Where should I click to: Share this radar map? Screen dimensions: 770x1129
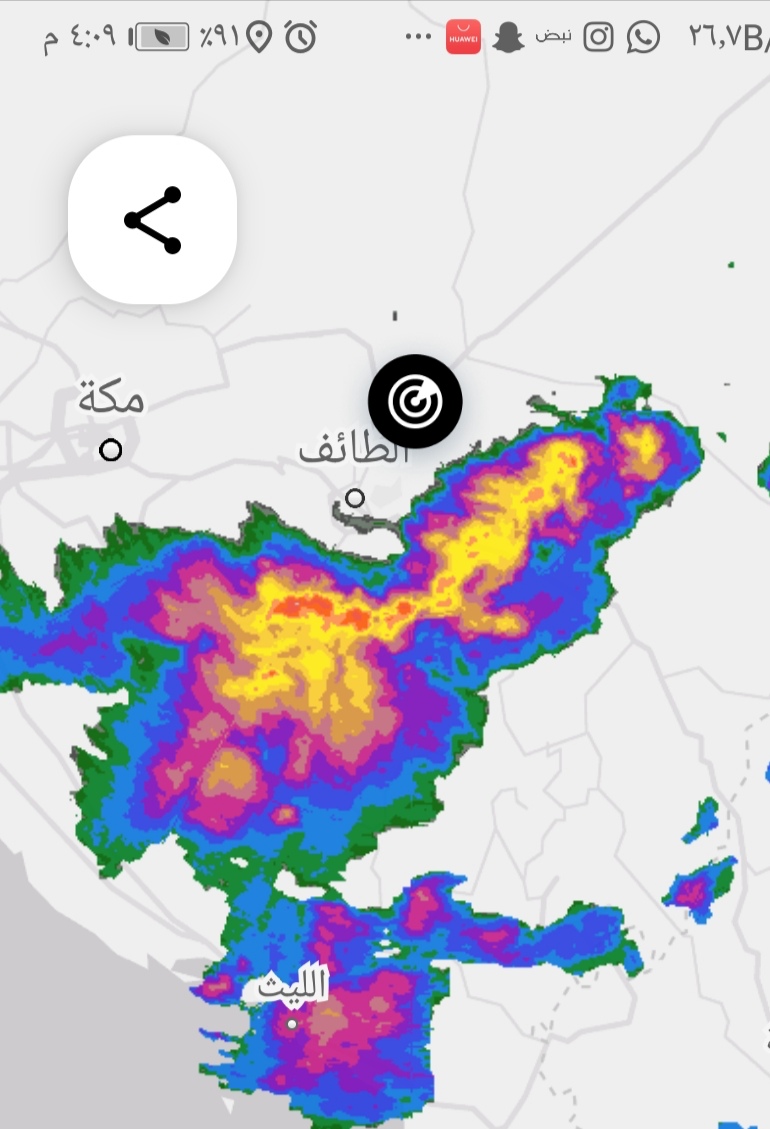(152, 220)
